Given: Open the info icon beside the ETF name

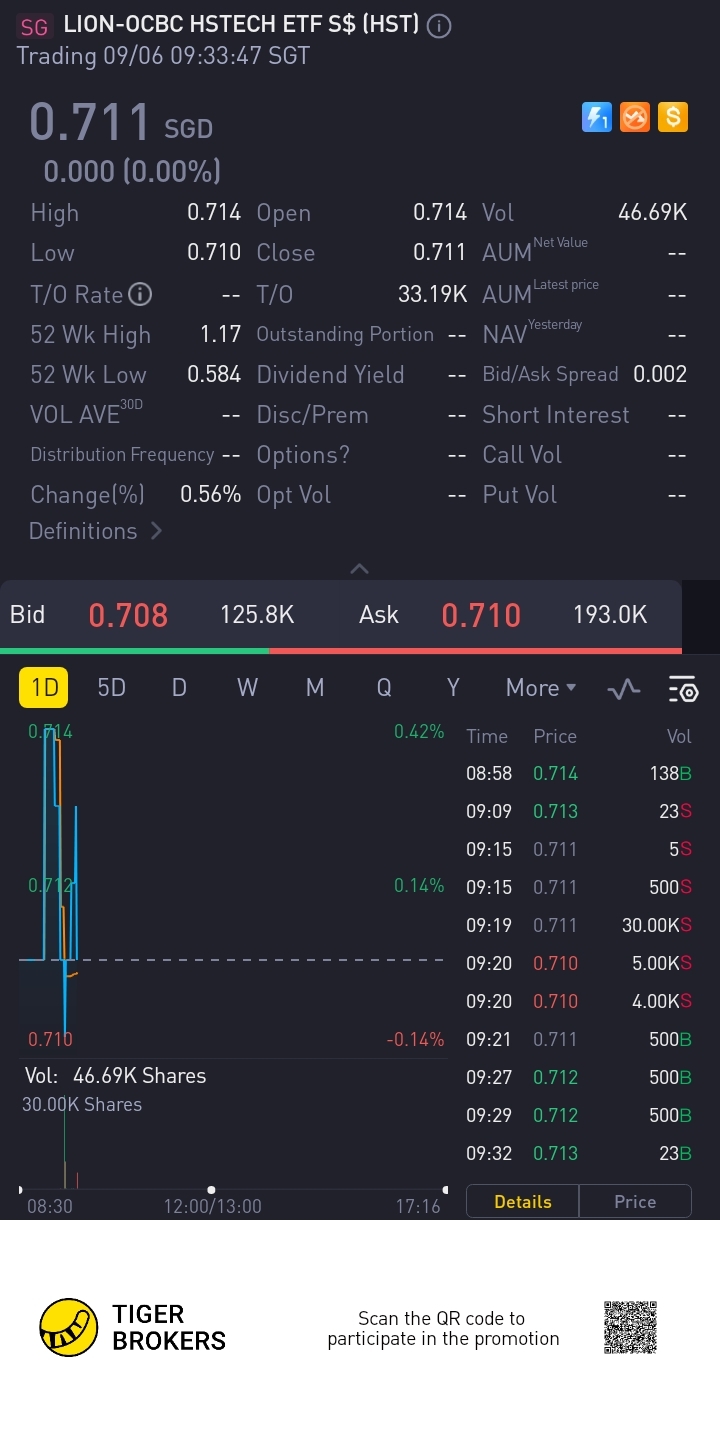Looking at the screenshot, I should click(439, 26).
